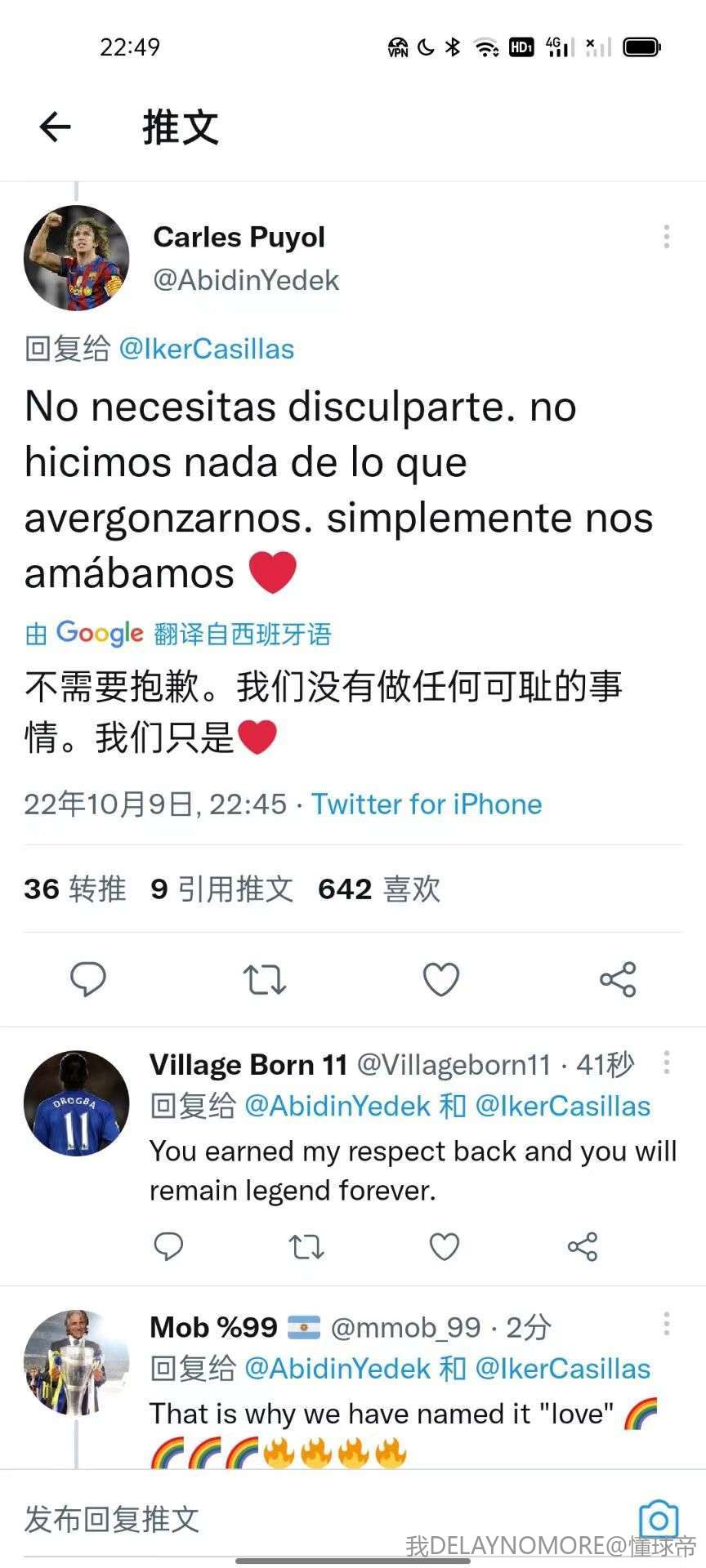Like Village Born 11's reply

click(x=444, y=1247)
